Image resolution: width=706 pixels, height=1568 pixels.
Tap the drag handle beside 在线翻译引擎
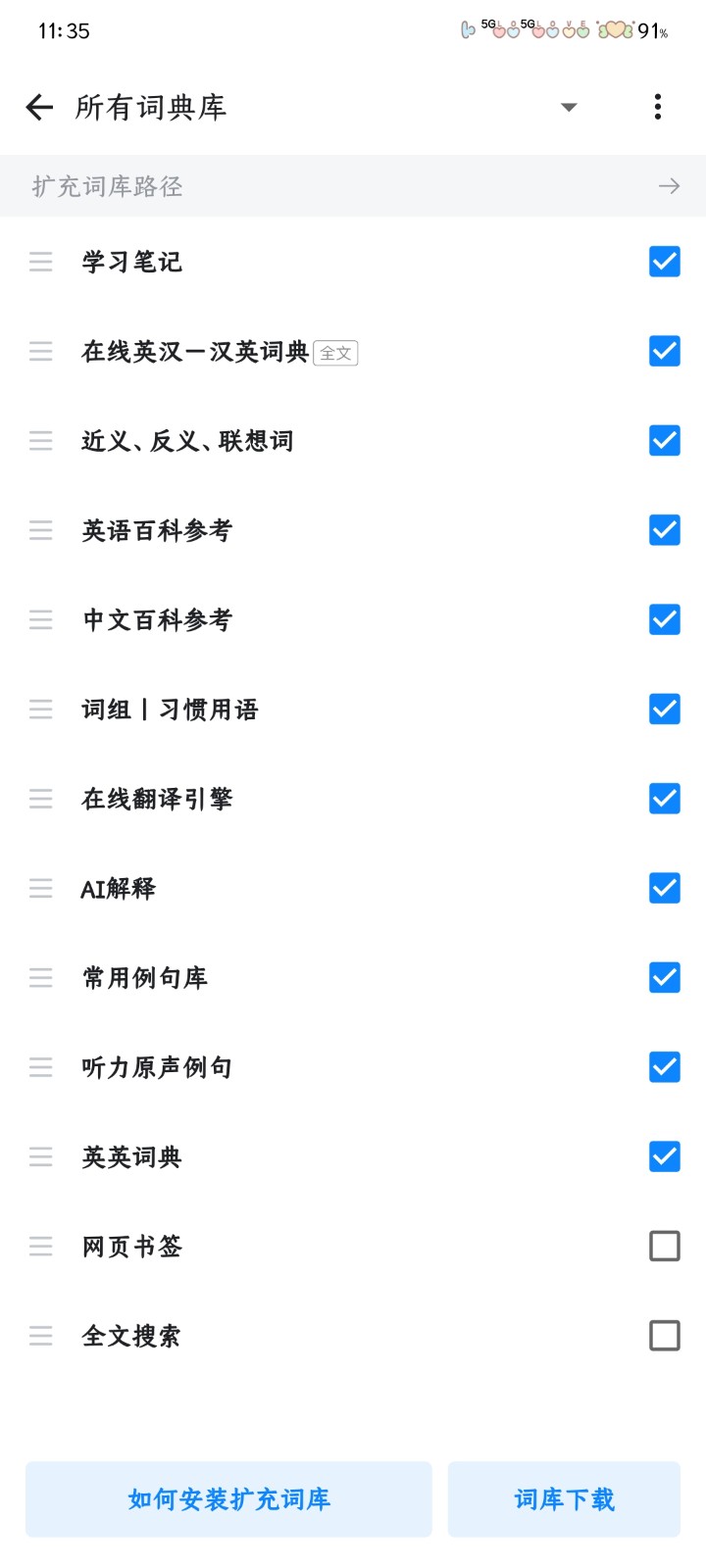click(x=40, y=799)
